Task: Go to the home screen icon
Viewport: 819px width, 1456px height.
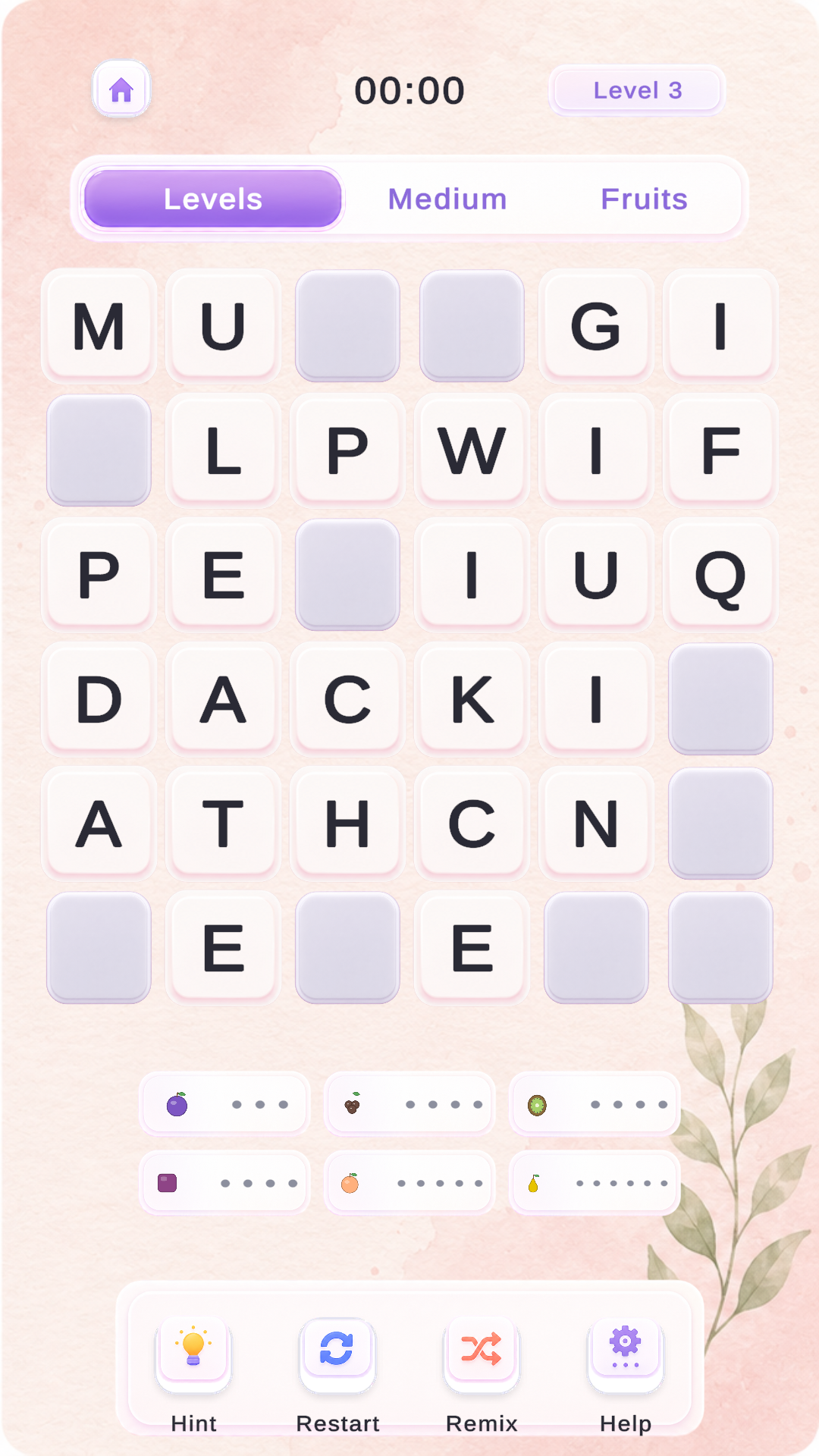Action: click(121, 89)
